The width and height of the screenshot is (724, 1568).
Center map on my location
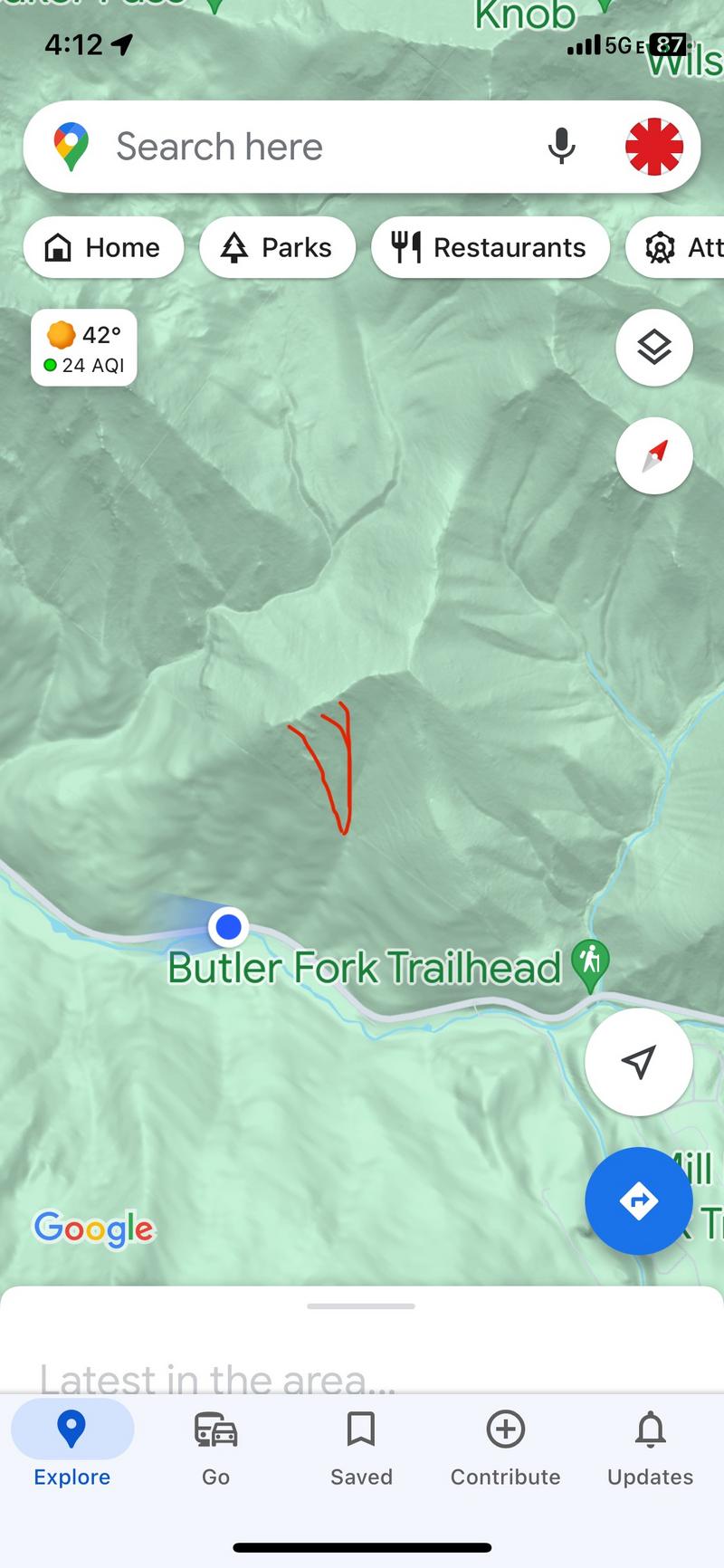coord(639,1062)
